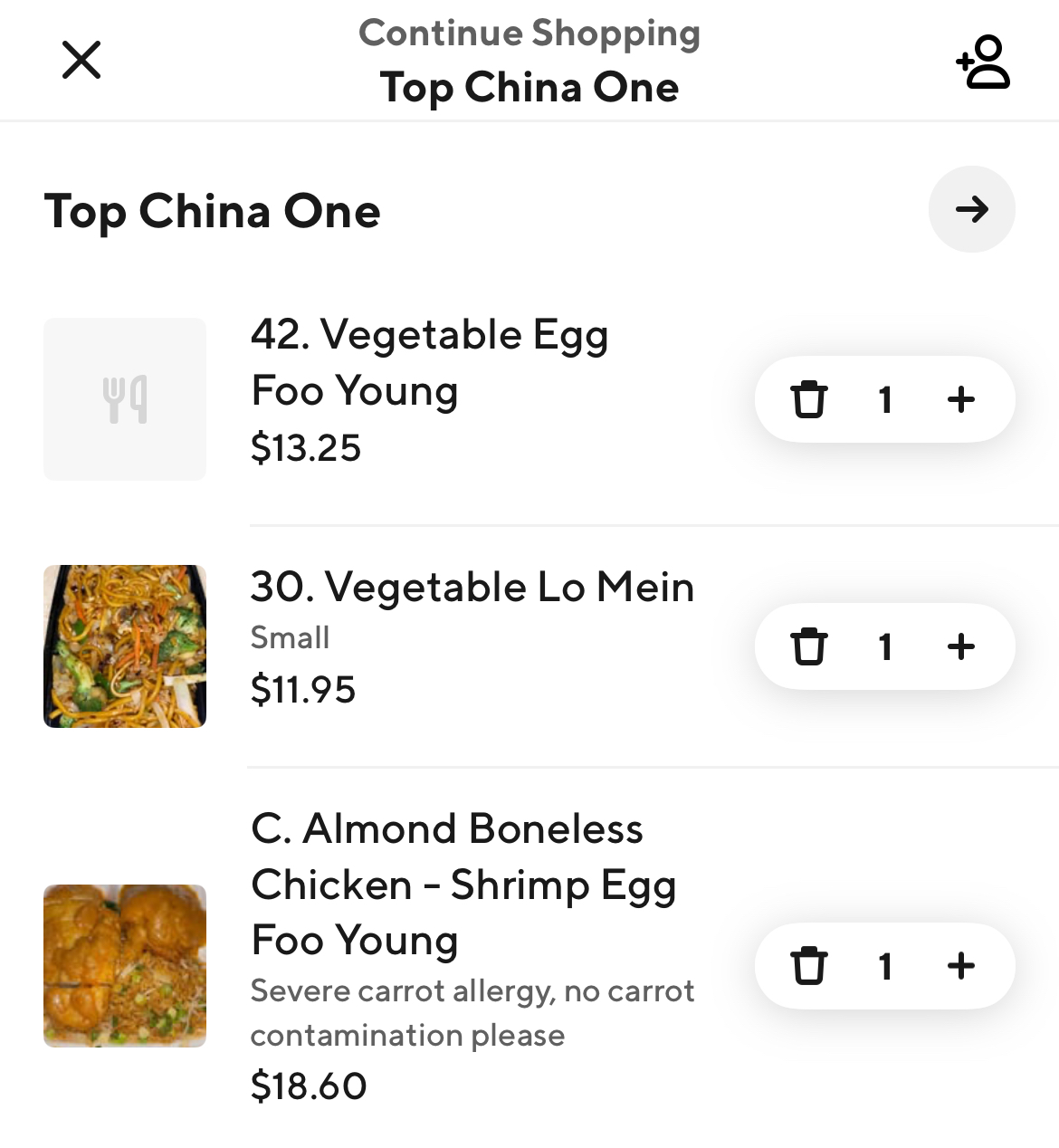Open the Vegetable Lo Mein item details
Screen dimensions: 1059x1148
pyautogui.click(x=472, y=588)
